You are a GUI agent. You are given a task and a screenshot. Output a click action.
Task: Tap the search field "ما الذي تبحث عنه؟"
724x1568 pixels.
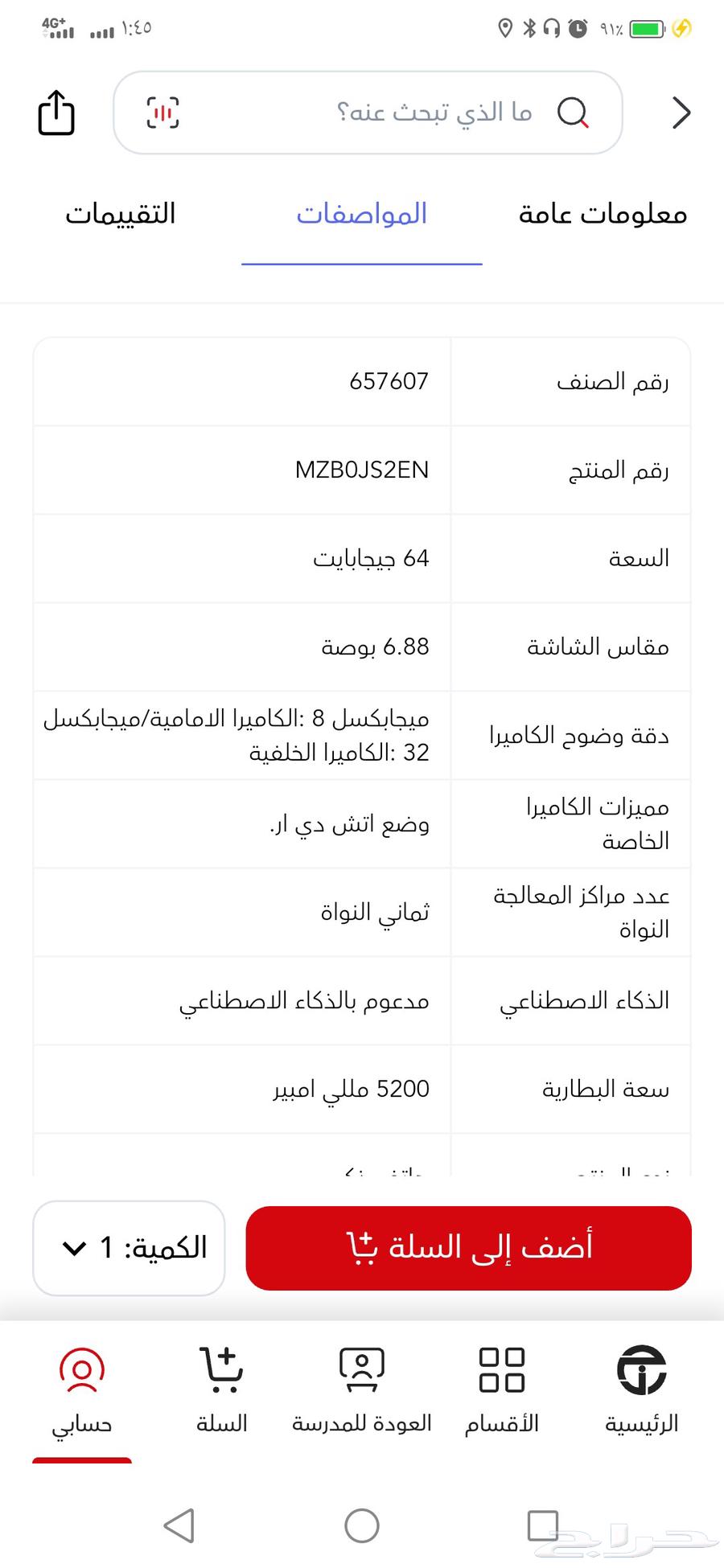(x=434, y=113)
